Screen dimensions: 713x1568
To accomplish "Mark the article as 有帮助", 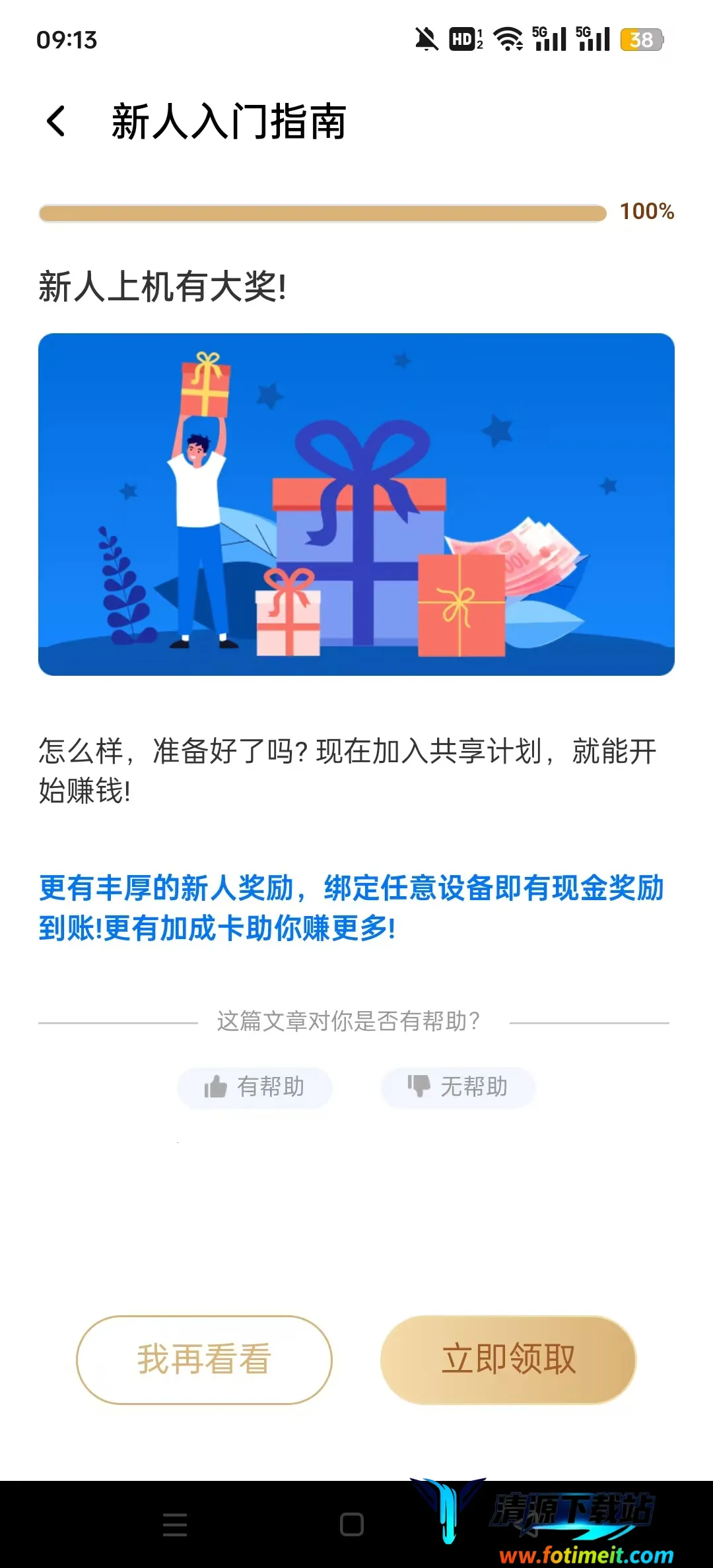I will pos(254,1087).
